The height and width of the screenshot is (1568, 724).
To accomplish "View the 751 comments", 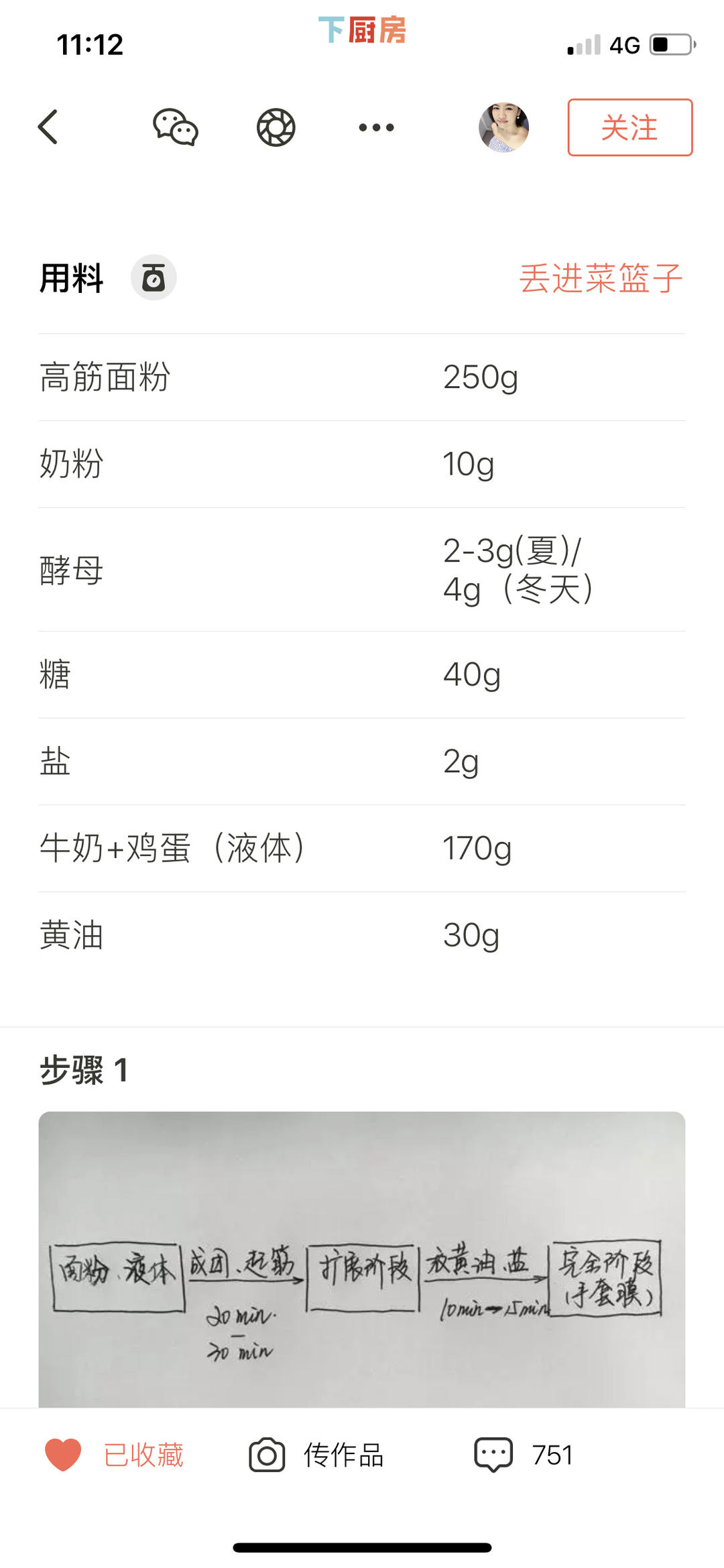I will (524, 1455).
